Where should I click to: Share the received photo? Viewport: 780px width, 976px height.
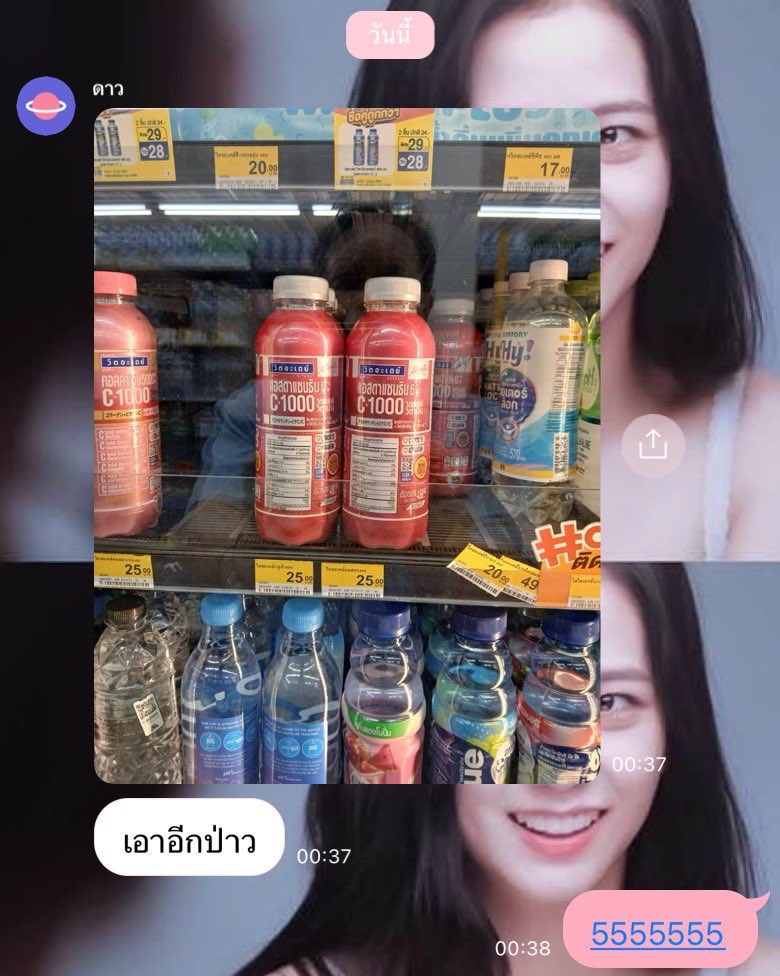[653, 445]
